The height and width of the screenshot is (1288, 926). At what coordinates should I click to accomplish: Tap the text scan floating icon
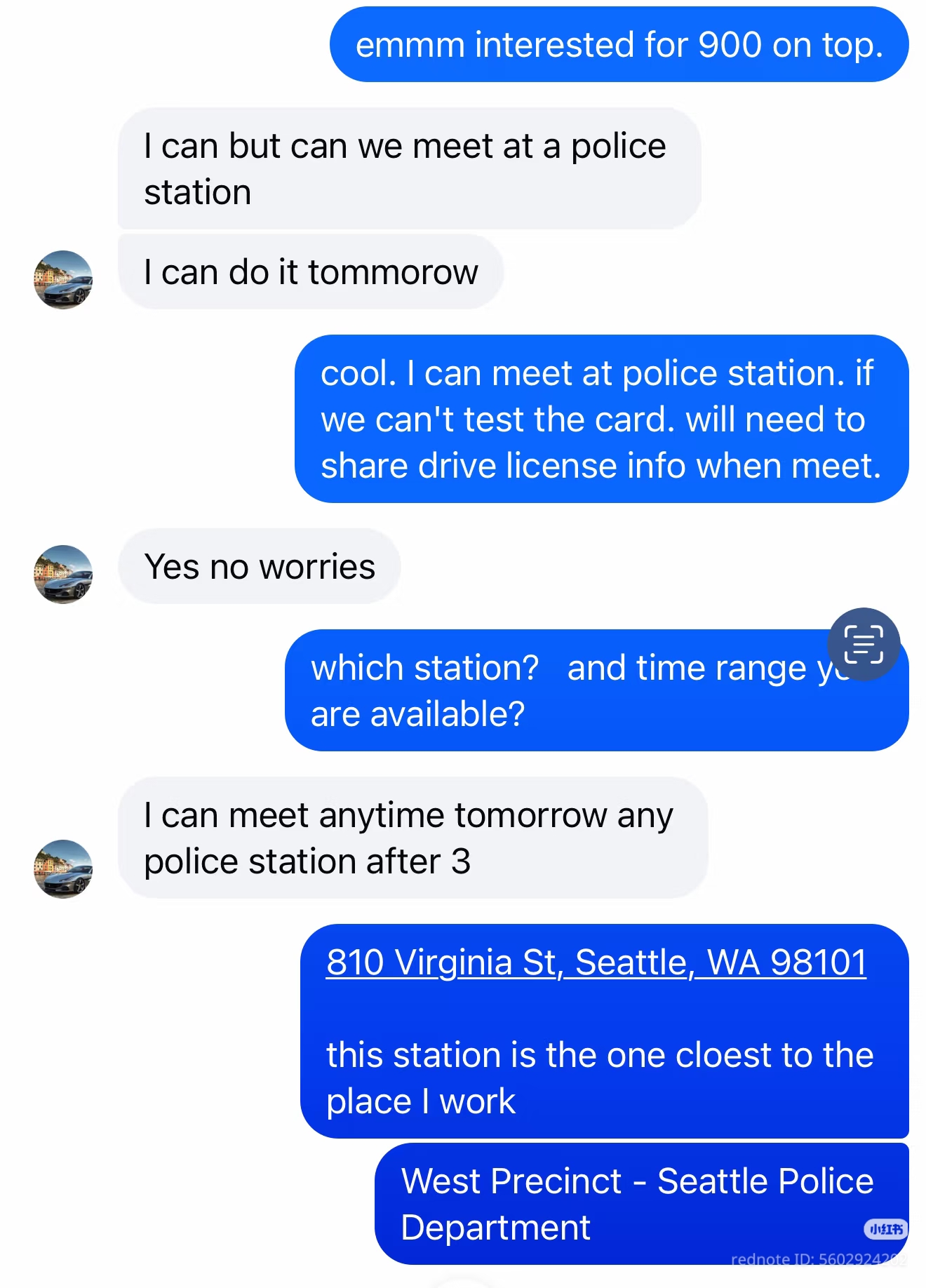pyautogui.click(x=864, y=644)
